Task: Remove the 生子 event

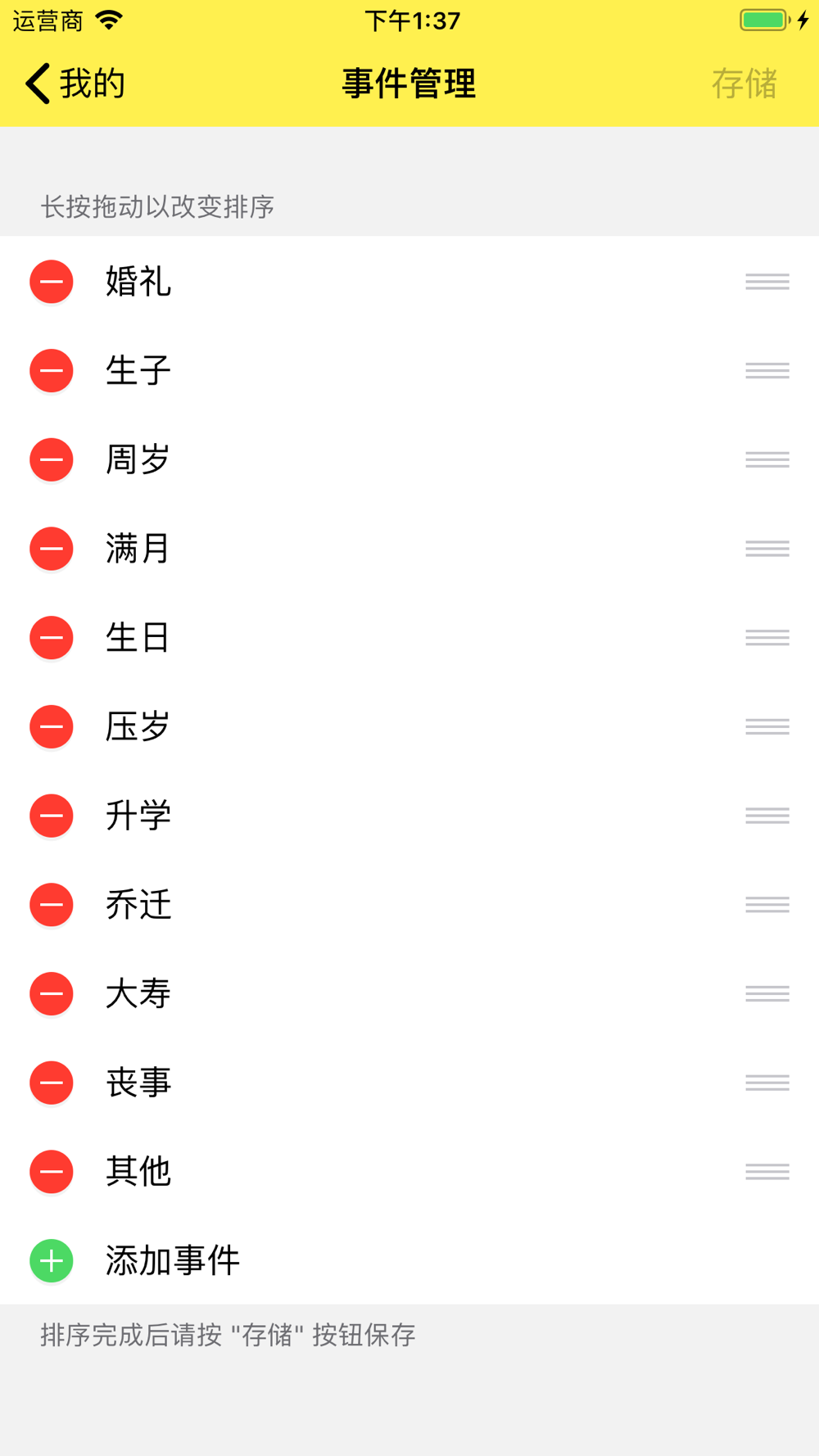Action: pyautogui.click(x=52, y=371)
